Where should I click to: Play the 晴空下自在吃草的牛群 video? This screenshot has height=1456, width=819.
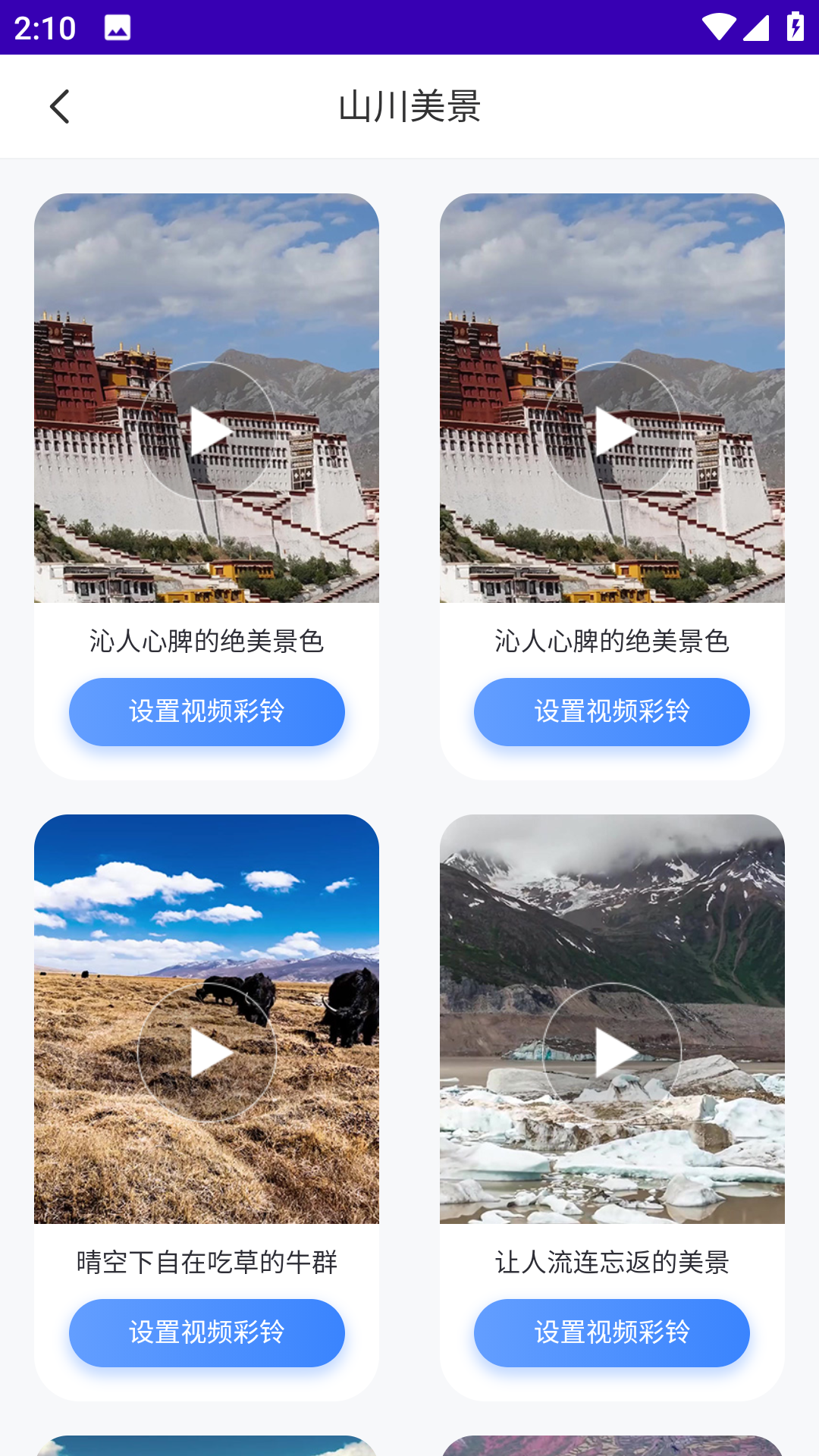(x=206, y=1050)
